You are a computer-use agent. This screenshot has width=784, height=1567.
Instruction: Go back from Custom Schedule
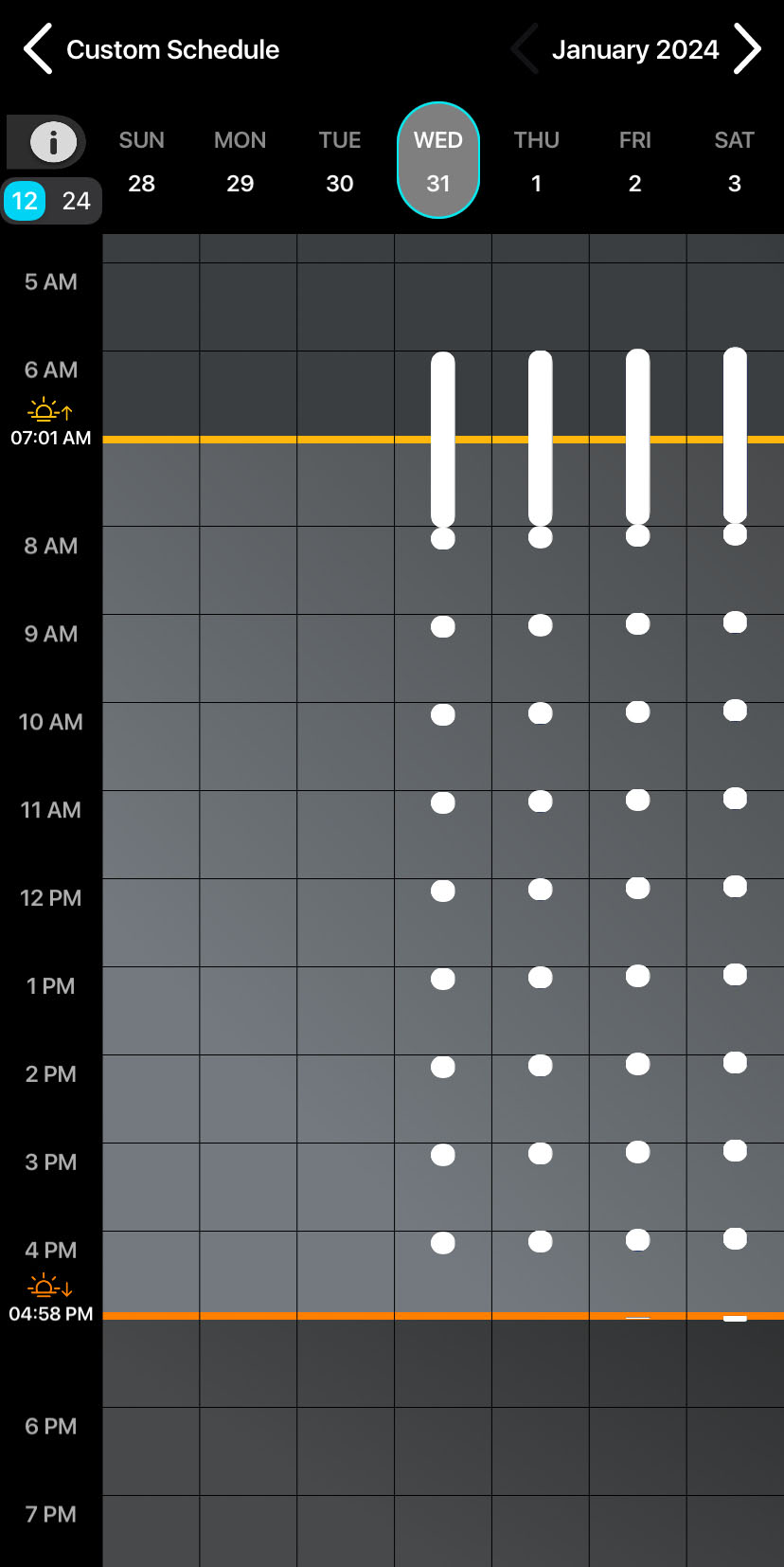(x=38, y=49)
